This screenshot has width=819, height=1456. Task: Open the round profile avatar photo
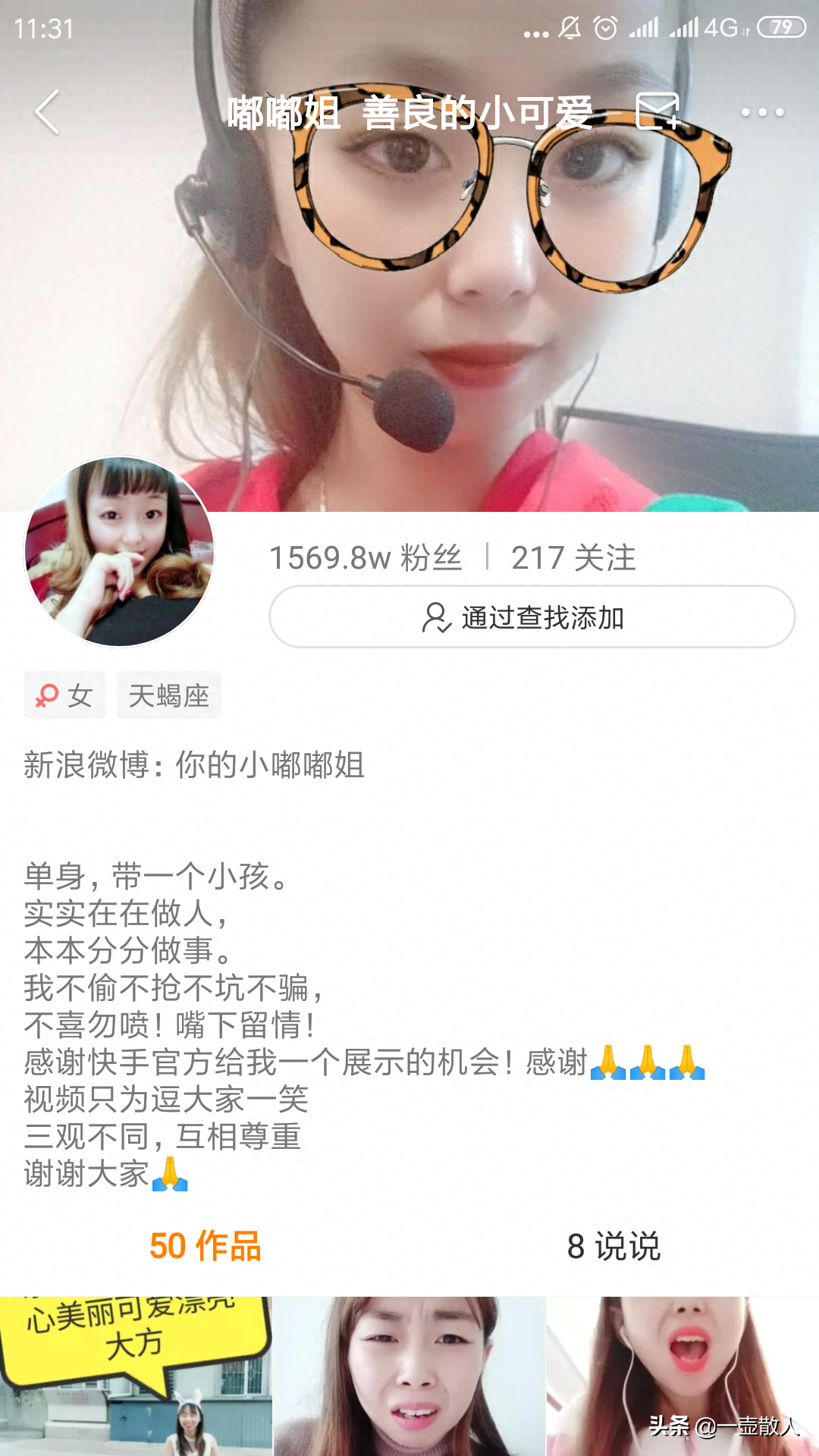click(120, 552)
